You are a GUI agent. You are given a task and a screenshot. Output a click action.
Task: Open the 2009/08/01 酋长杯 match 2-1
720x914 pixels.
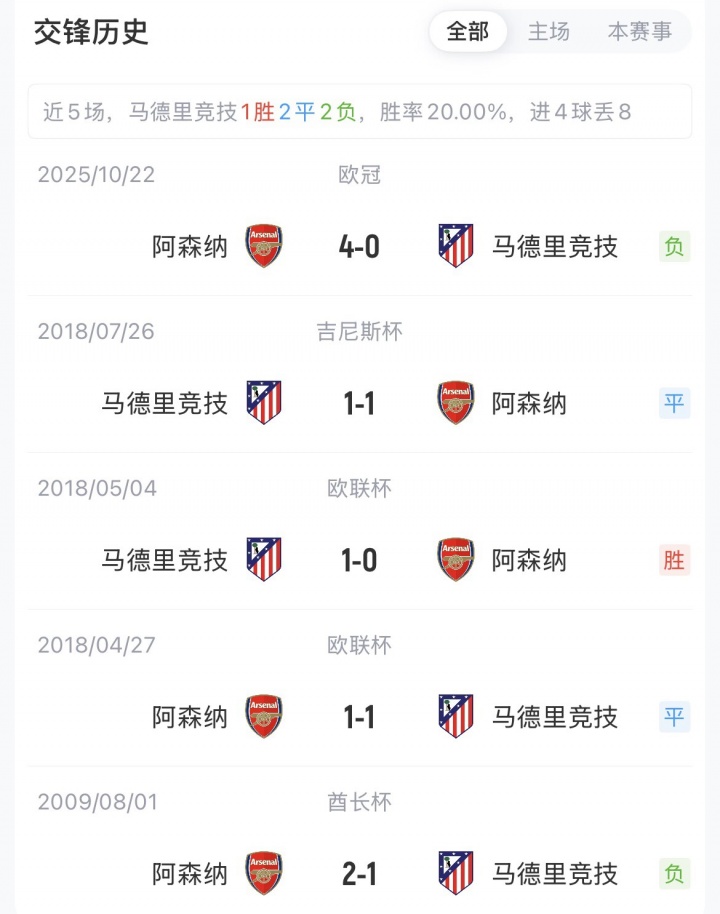pyautogui.click(x=359, y=874)
